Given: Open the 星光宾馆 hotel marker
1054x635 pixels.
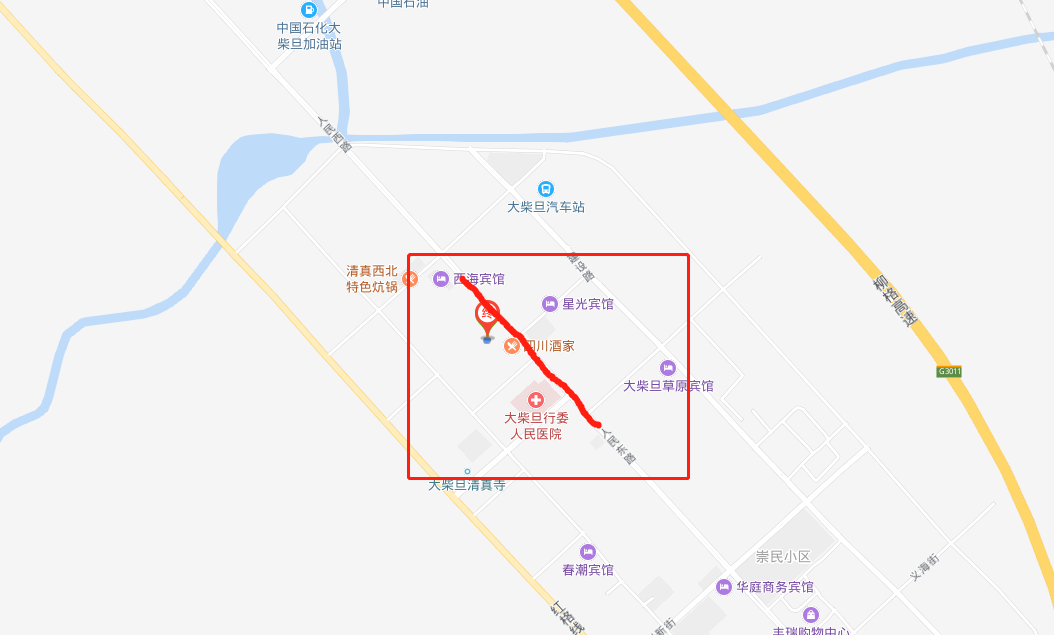Looking at the screenshot, I should tap(549, 303).
